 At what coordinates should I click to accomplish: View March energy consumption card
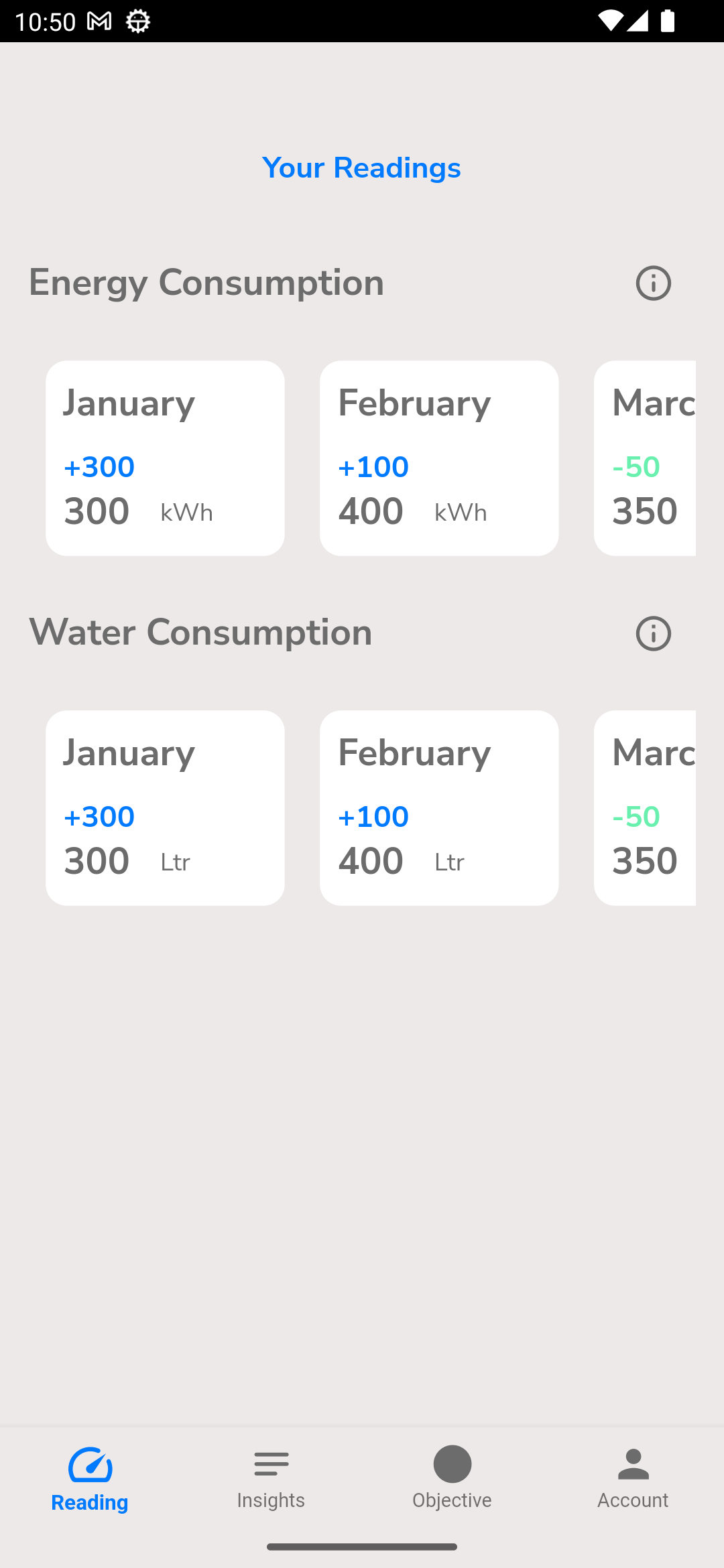tap(645, 458)
